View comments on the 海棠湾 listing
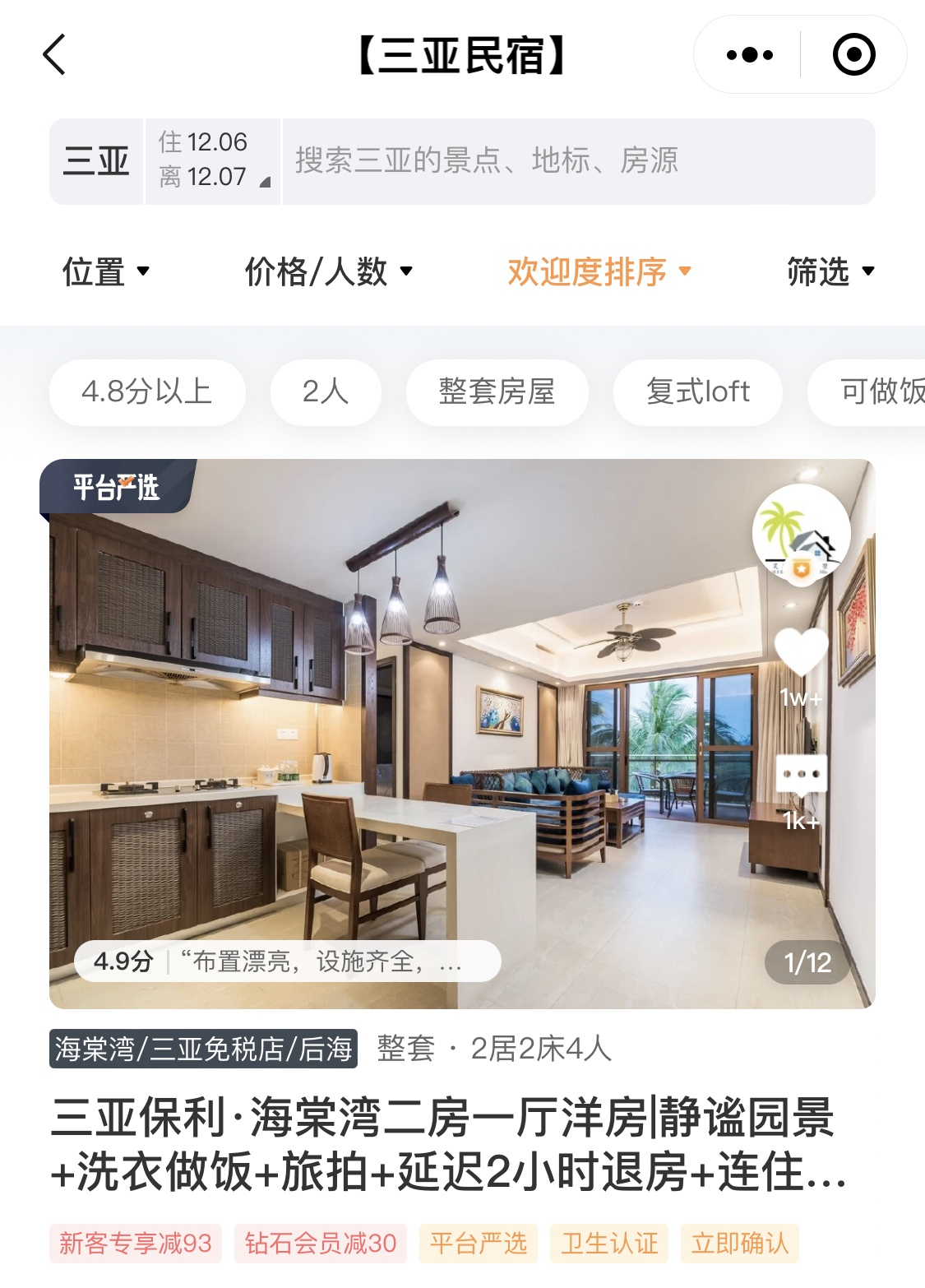 801,777
